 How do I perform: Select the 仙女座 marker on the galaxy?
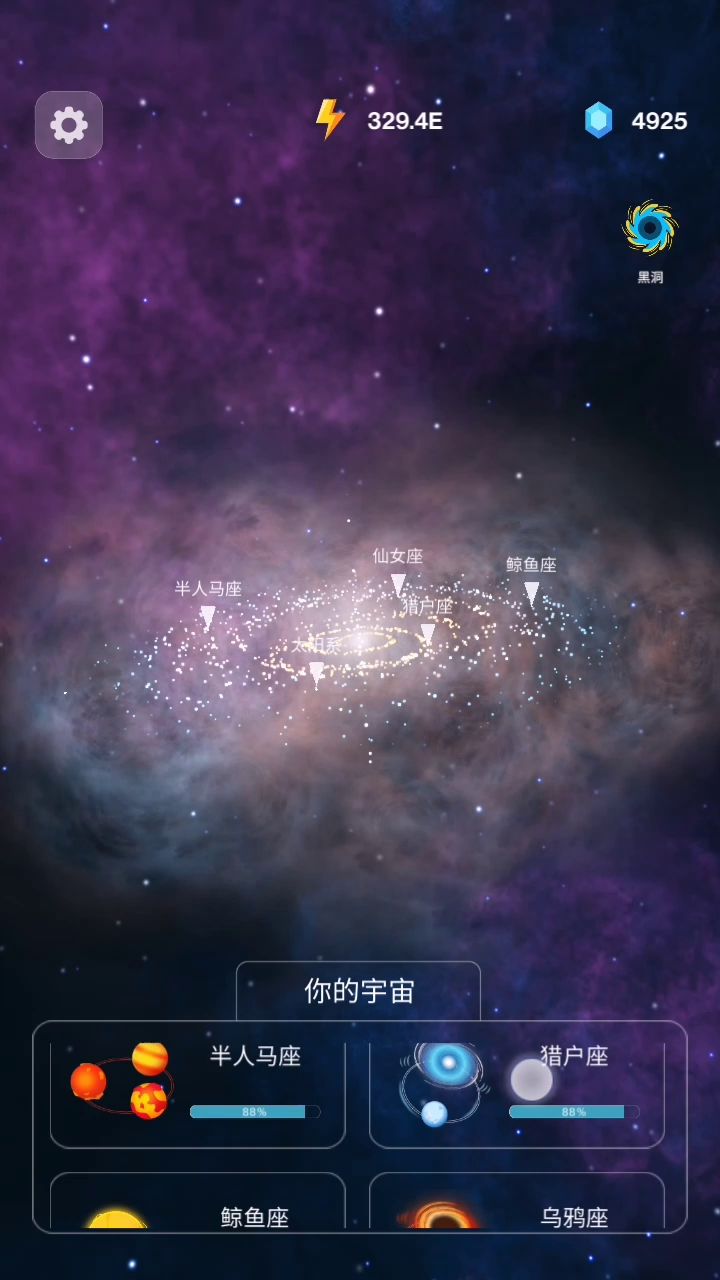point(398,584)
